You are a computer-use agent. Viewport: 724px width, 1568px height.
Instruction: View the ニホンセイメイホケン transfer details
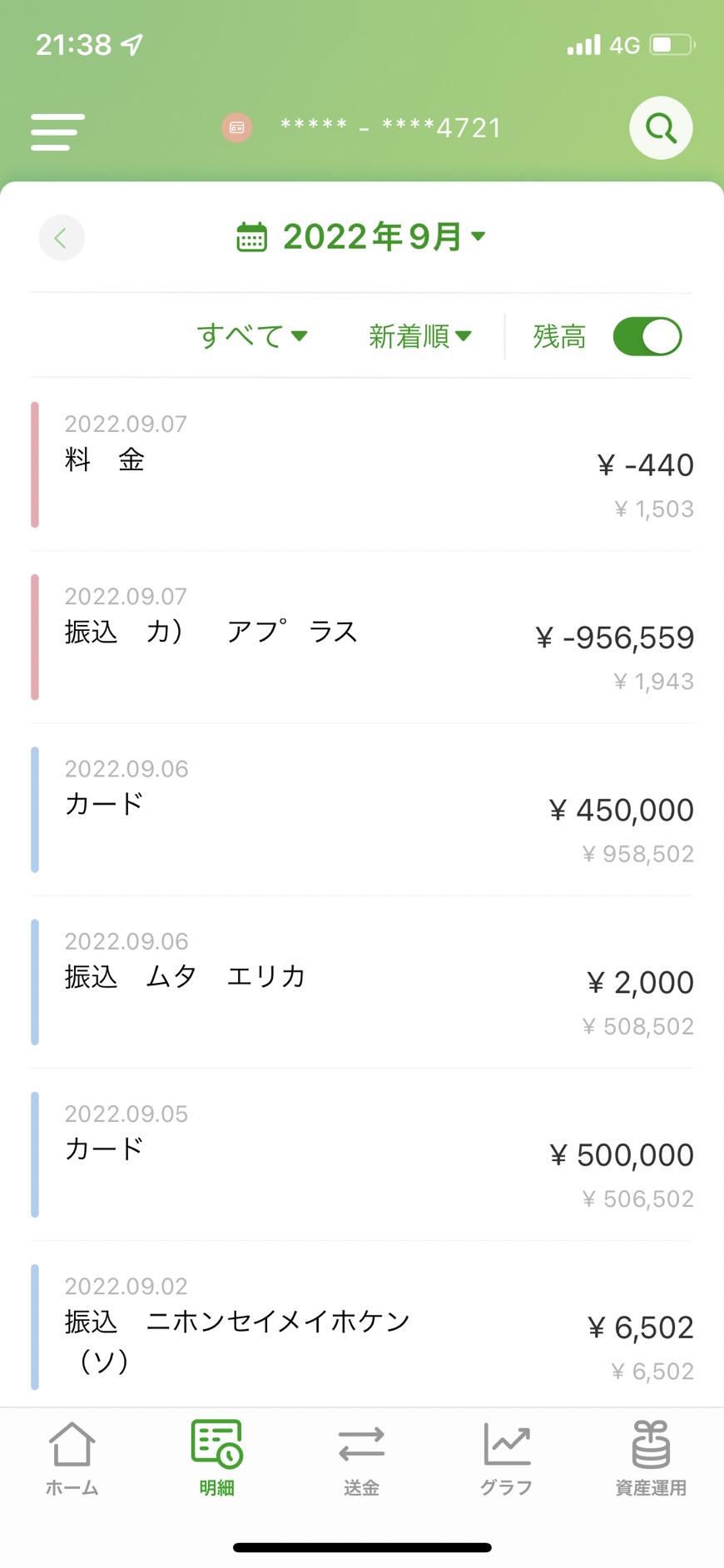click(x=362, y=1327)
